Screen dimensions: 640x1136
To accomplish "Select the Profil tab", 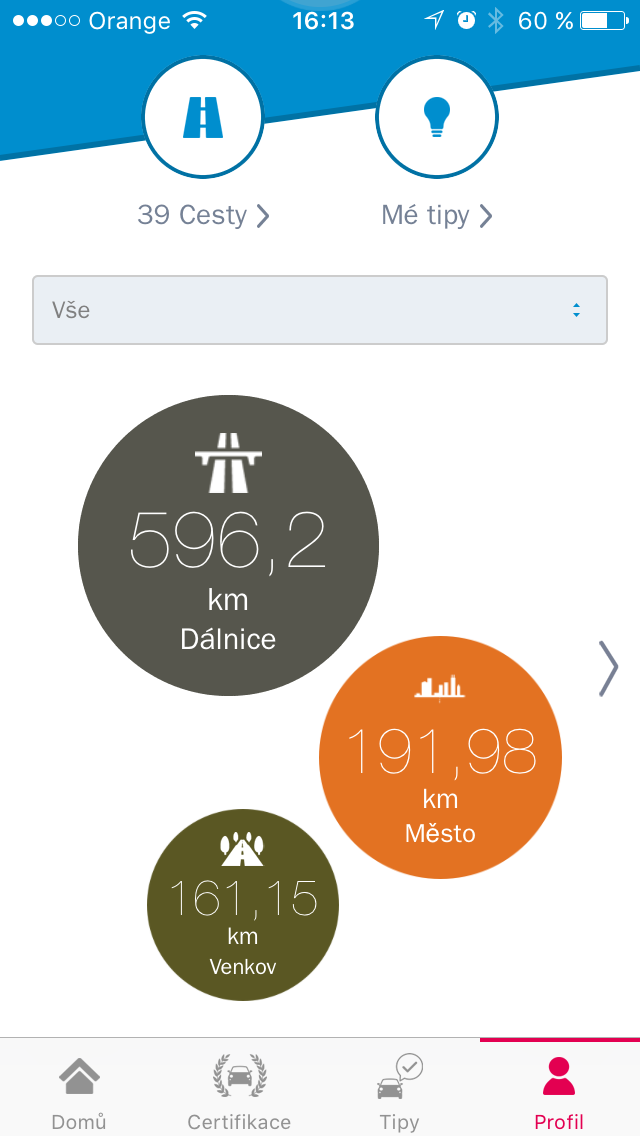I will tap(559, 1092).
